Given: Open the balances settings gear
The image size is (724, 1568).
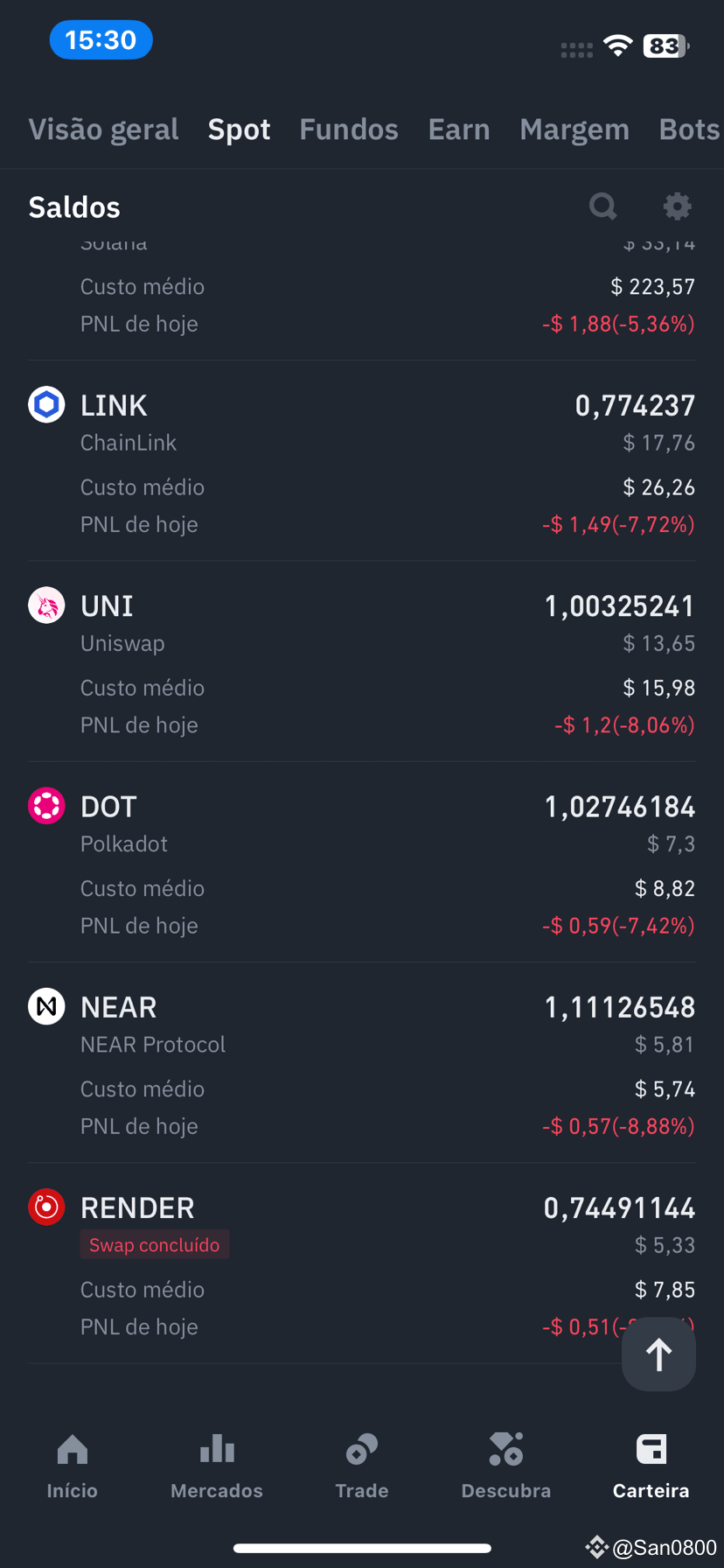Looking at the screenshot, I should tap(677, 206).
